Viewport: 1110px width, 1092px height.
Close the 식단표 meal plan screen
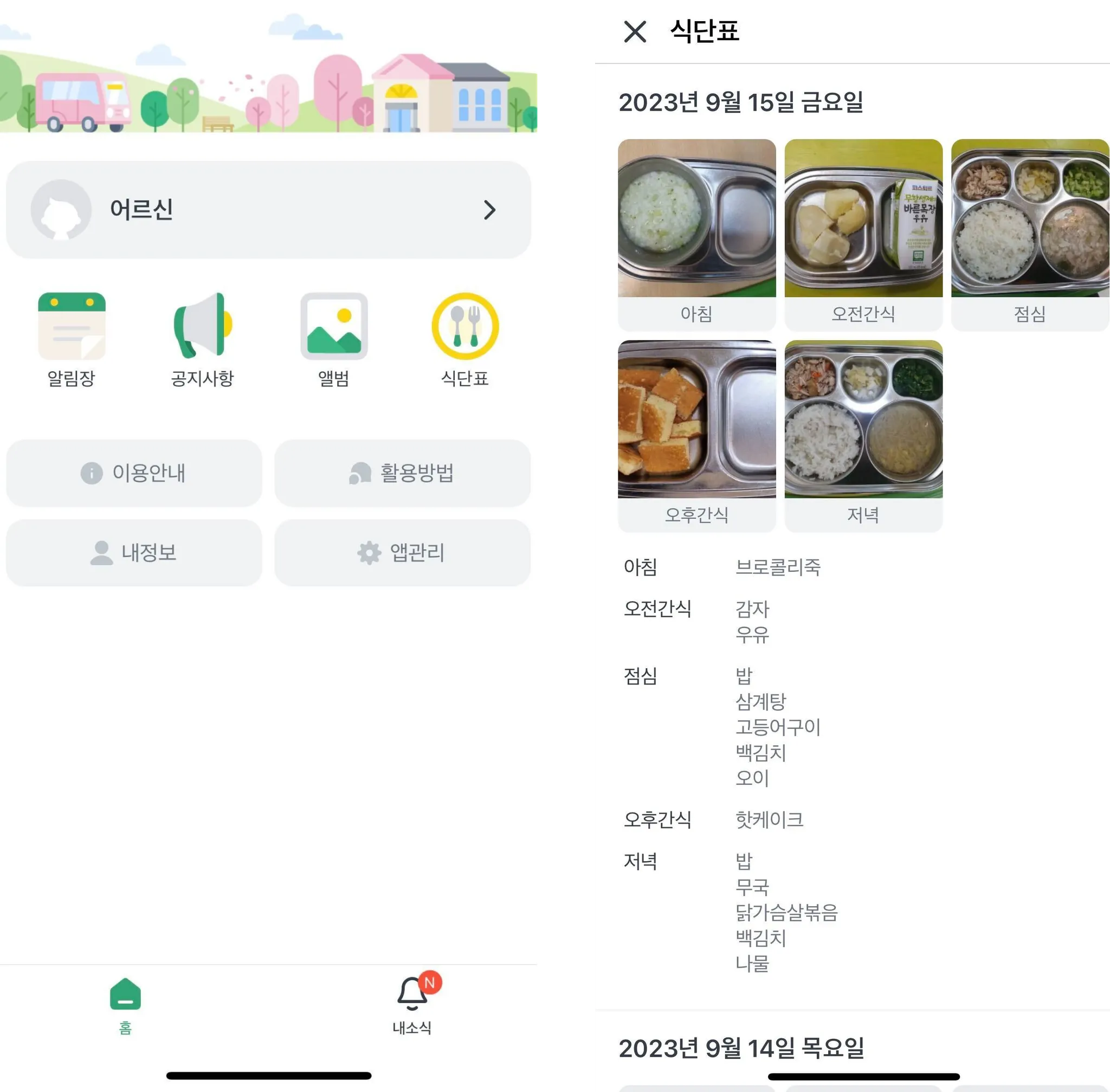click(x=635, y=31)
